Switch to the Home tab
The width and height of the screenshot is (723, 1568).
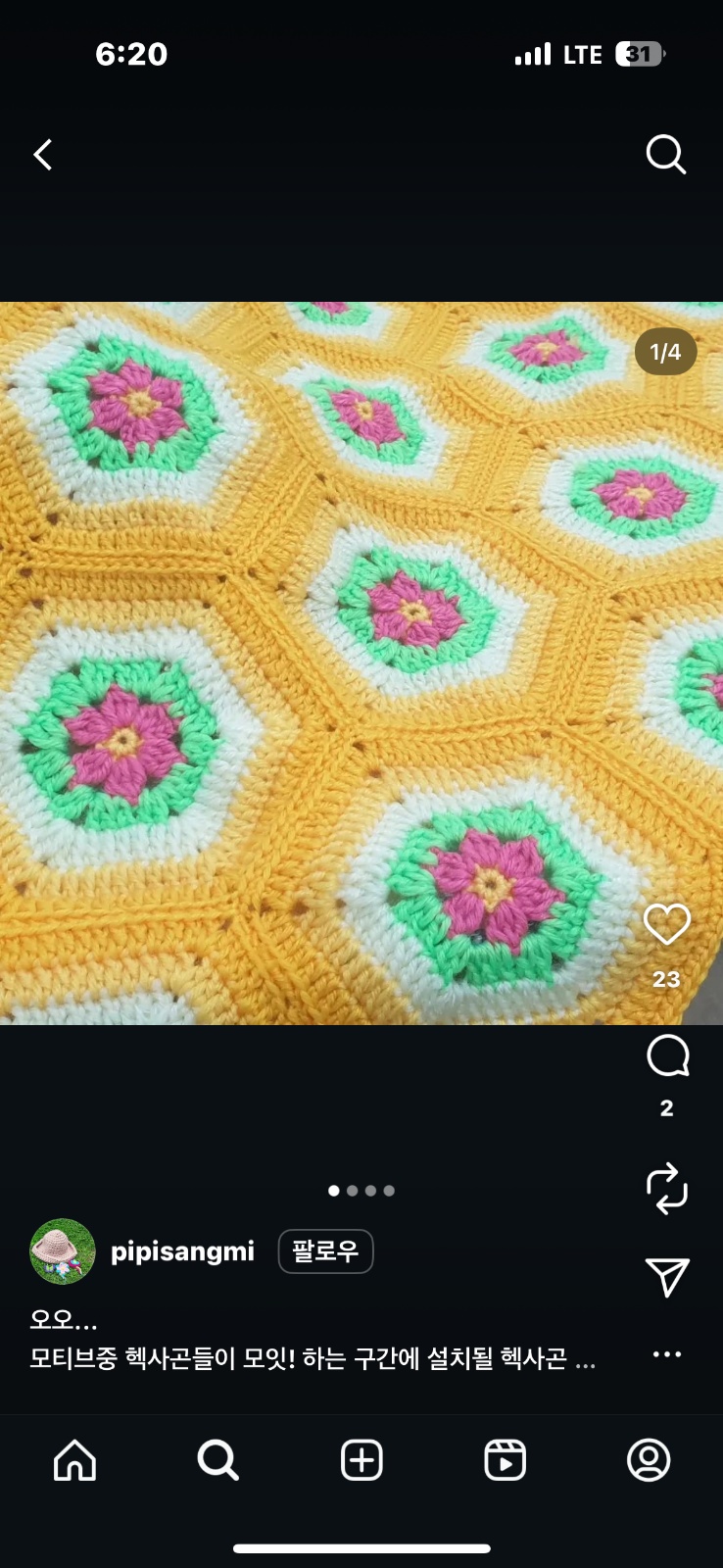pos(74,1460)
